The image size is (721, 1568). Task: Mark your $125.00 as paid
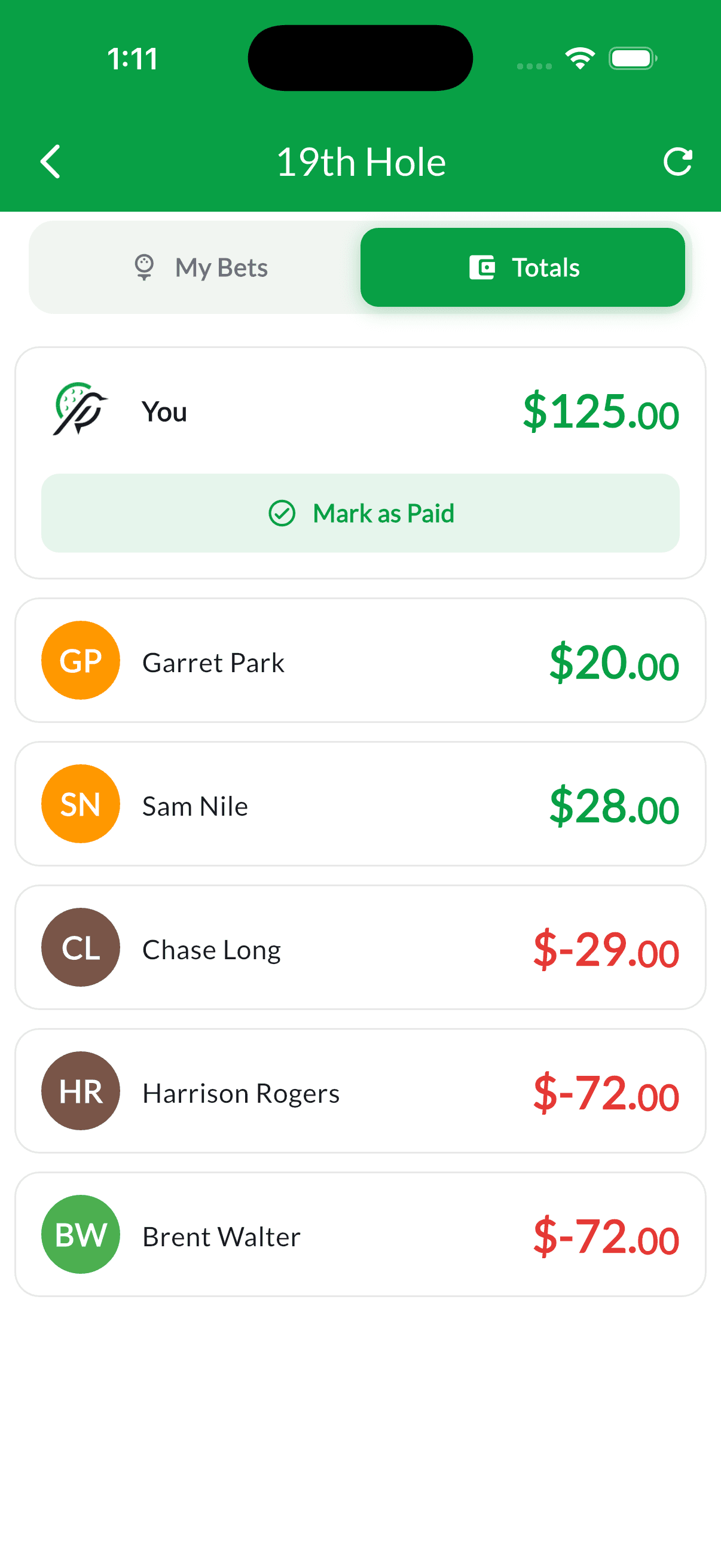coord(360,513)
